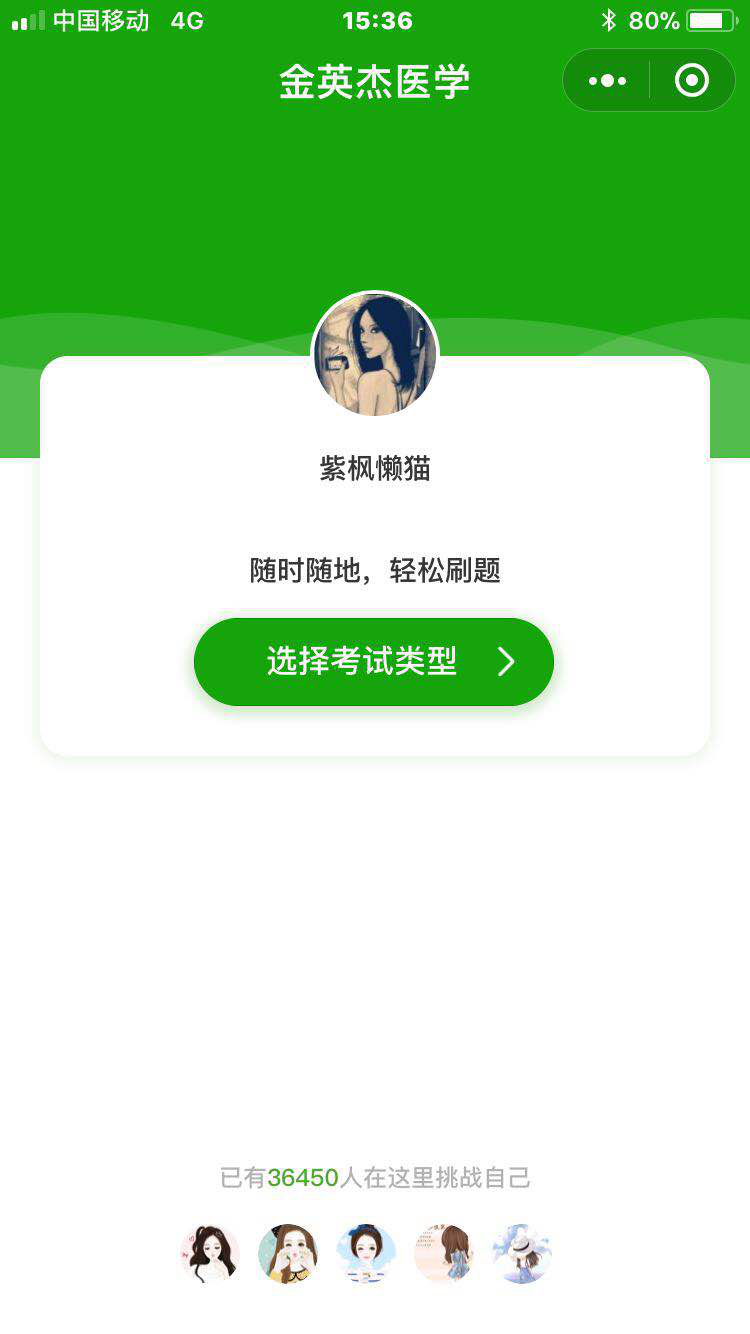Close the mini program with the circle icon
Image resolution: width=750 pixels, height=1334 pixels.
pyautogui.click(x=692, y=81)
